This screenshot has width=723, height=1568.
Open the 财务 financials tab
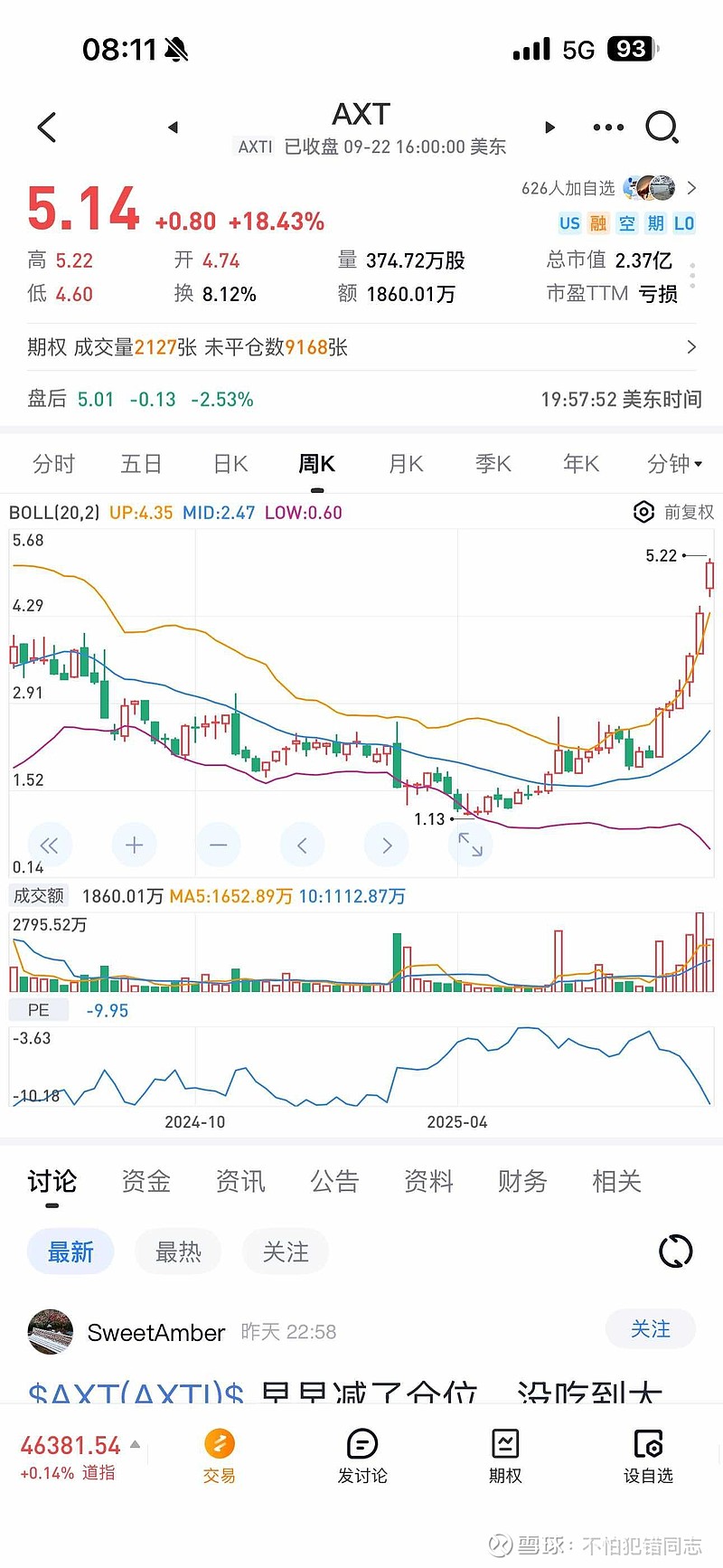tap(521, 1181)
